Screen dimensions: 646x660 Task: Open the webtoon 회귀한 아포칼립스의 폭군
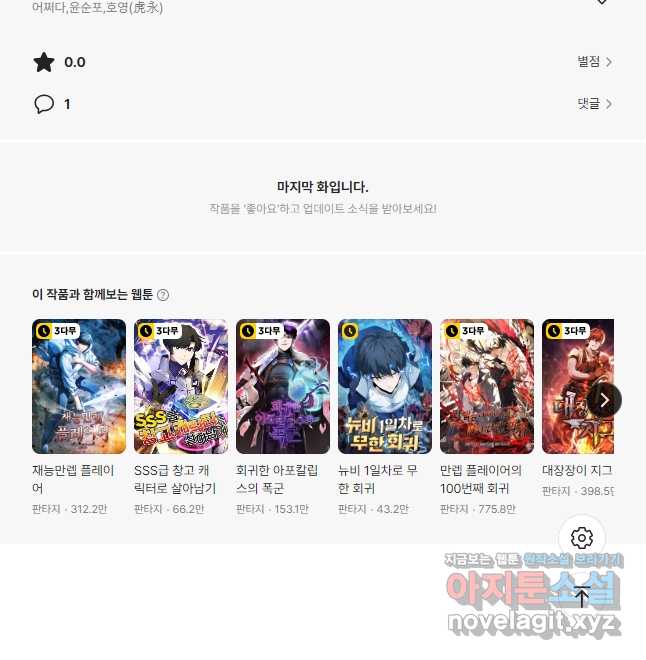coord(283,386)
